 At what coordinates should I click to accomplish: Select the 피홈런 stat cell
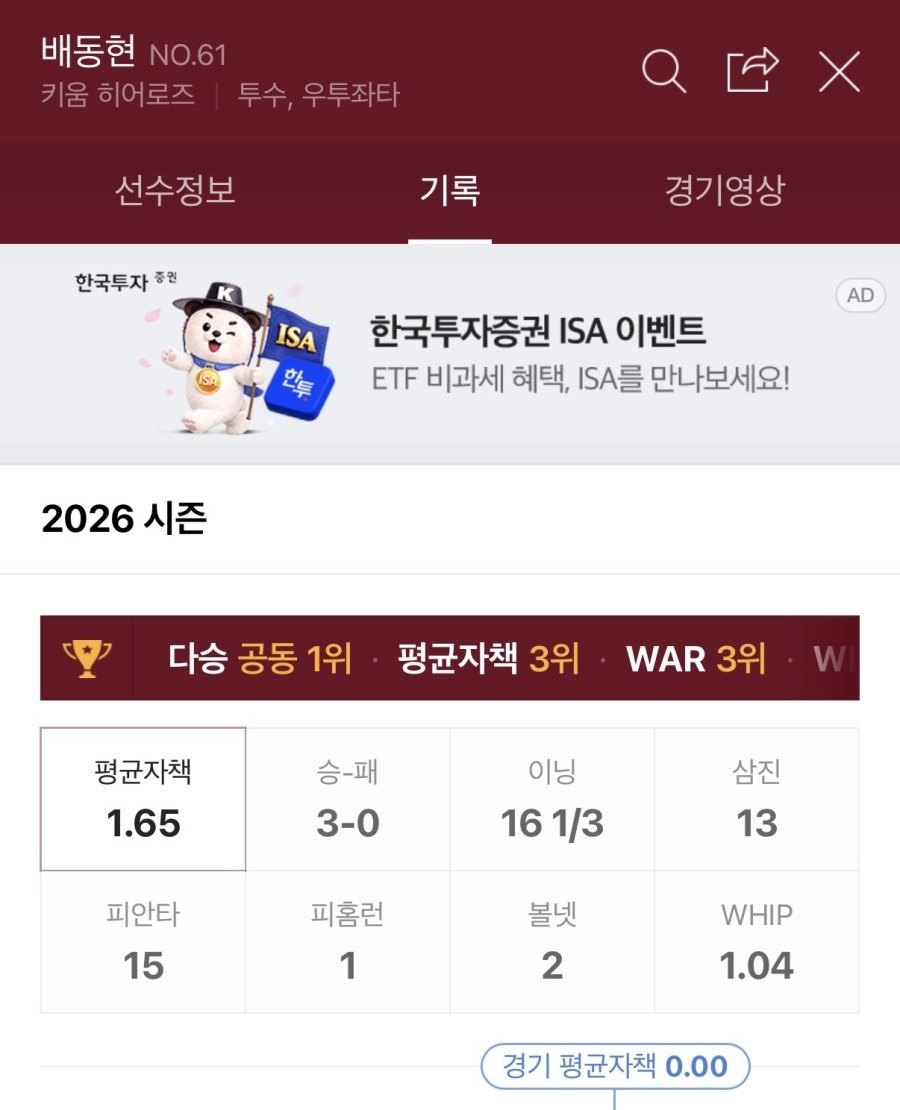pos(348,942)
